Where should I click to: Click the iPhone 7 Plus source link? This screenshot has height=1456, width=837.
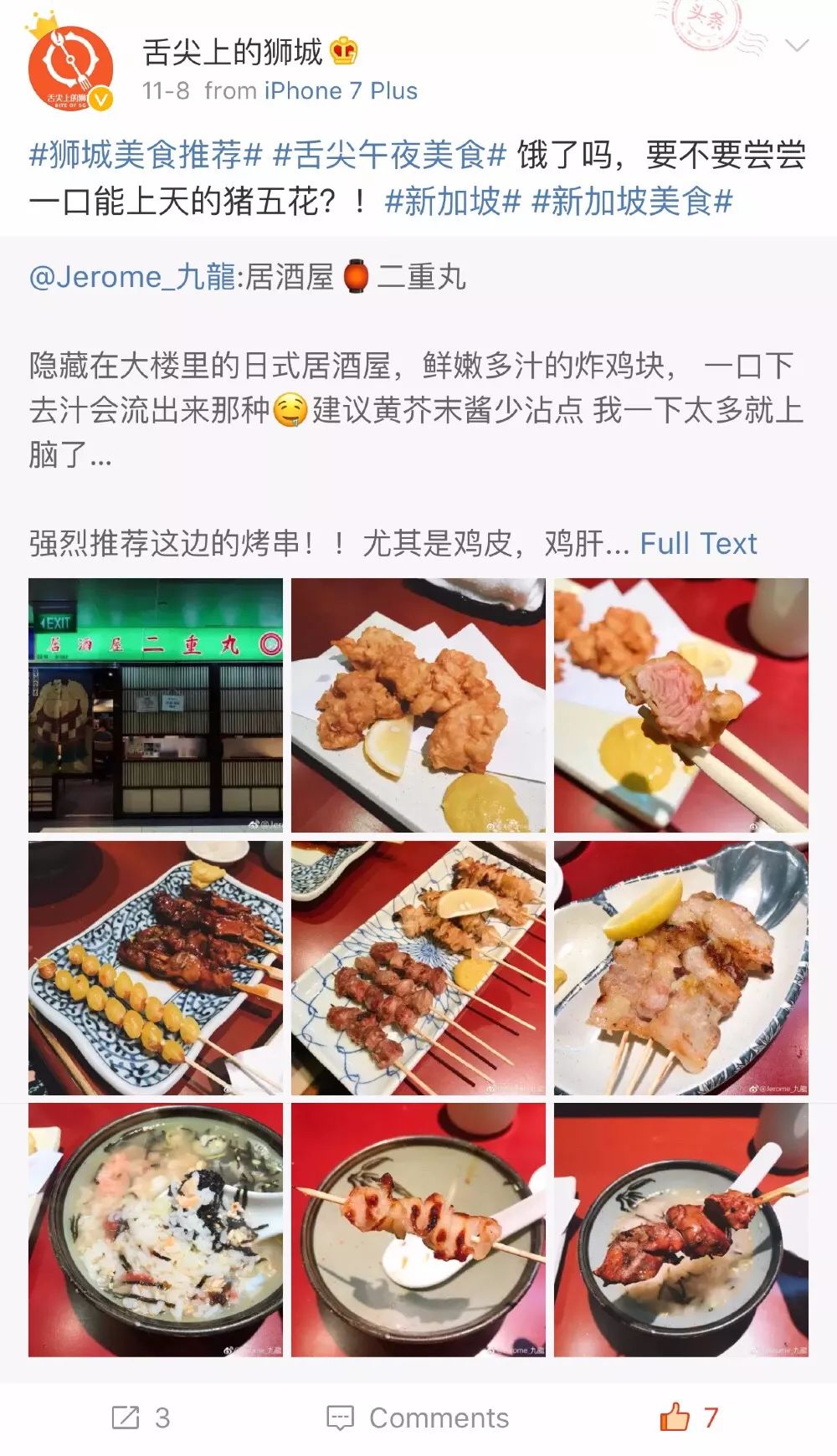pyautogui.click(x=337, y=91)
